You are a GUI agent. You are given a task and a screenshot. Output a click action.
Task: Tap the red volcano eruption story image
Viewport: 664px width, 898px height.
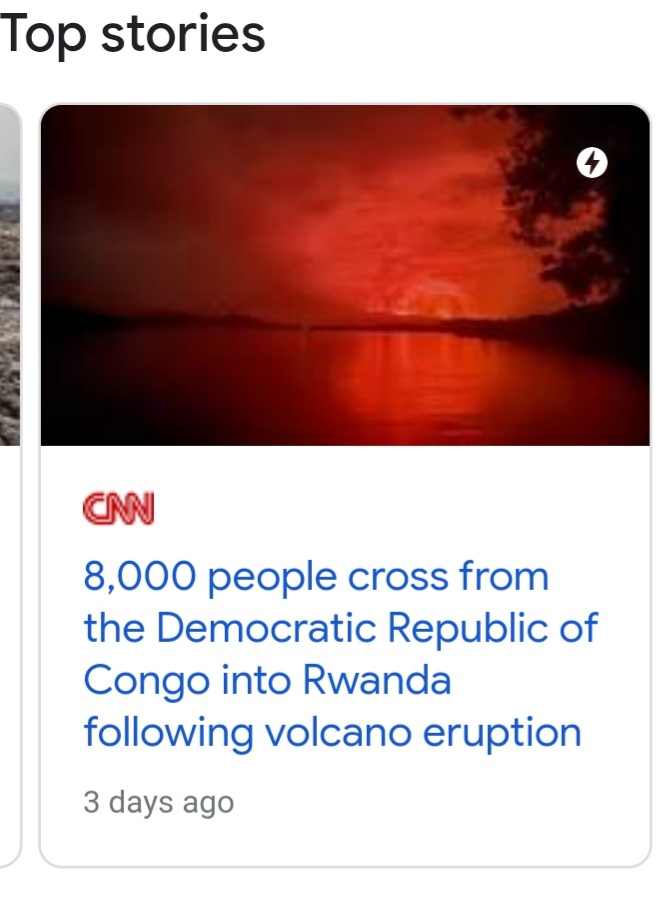click(x=345, y=275)
